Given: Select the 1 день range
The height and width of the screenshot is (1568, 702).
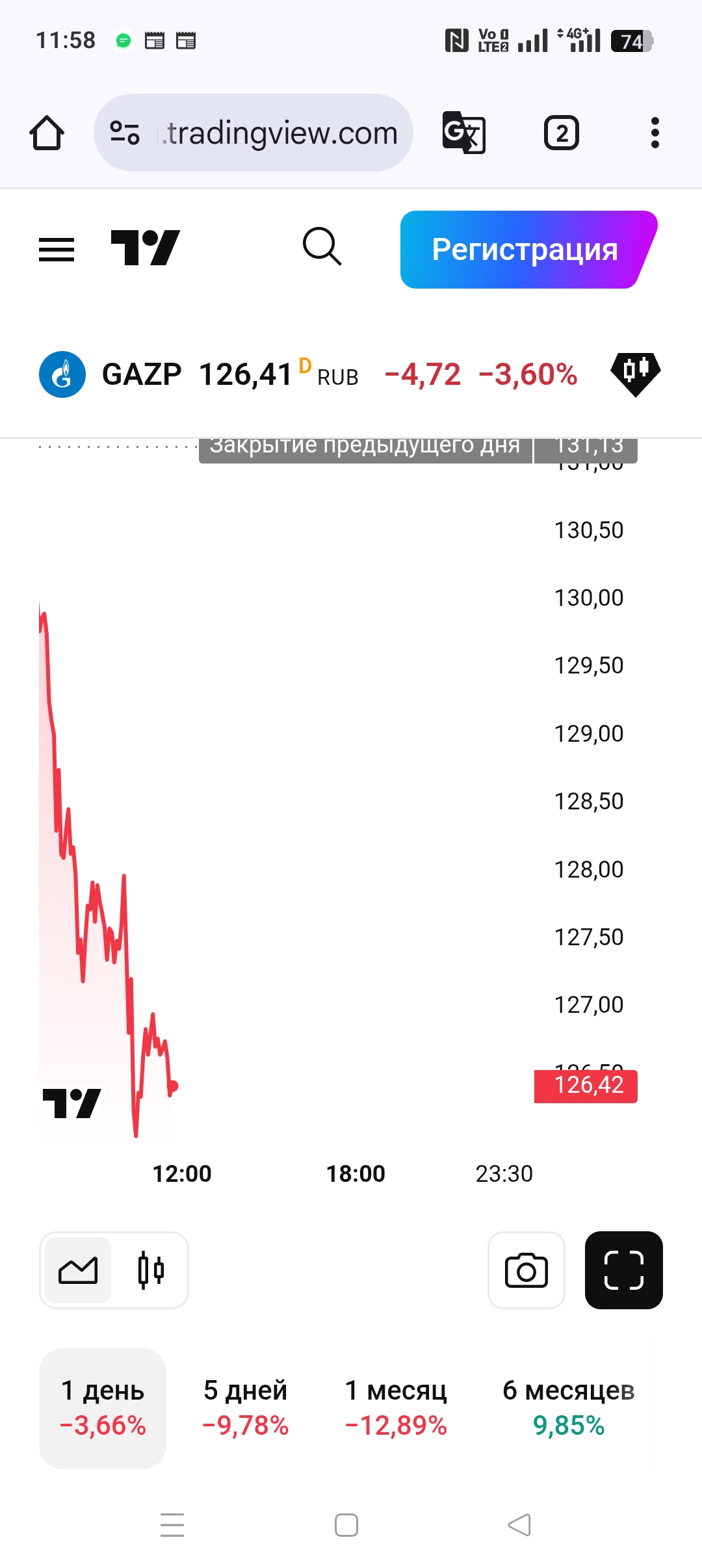Looking at the screenshot, I should (103, 1408).
